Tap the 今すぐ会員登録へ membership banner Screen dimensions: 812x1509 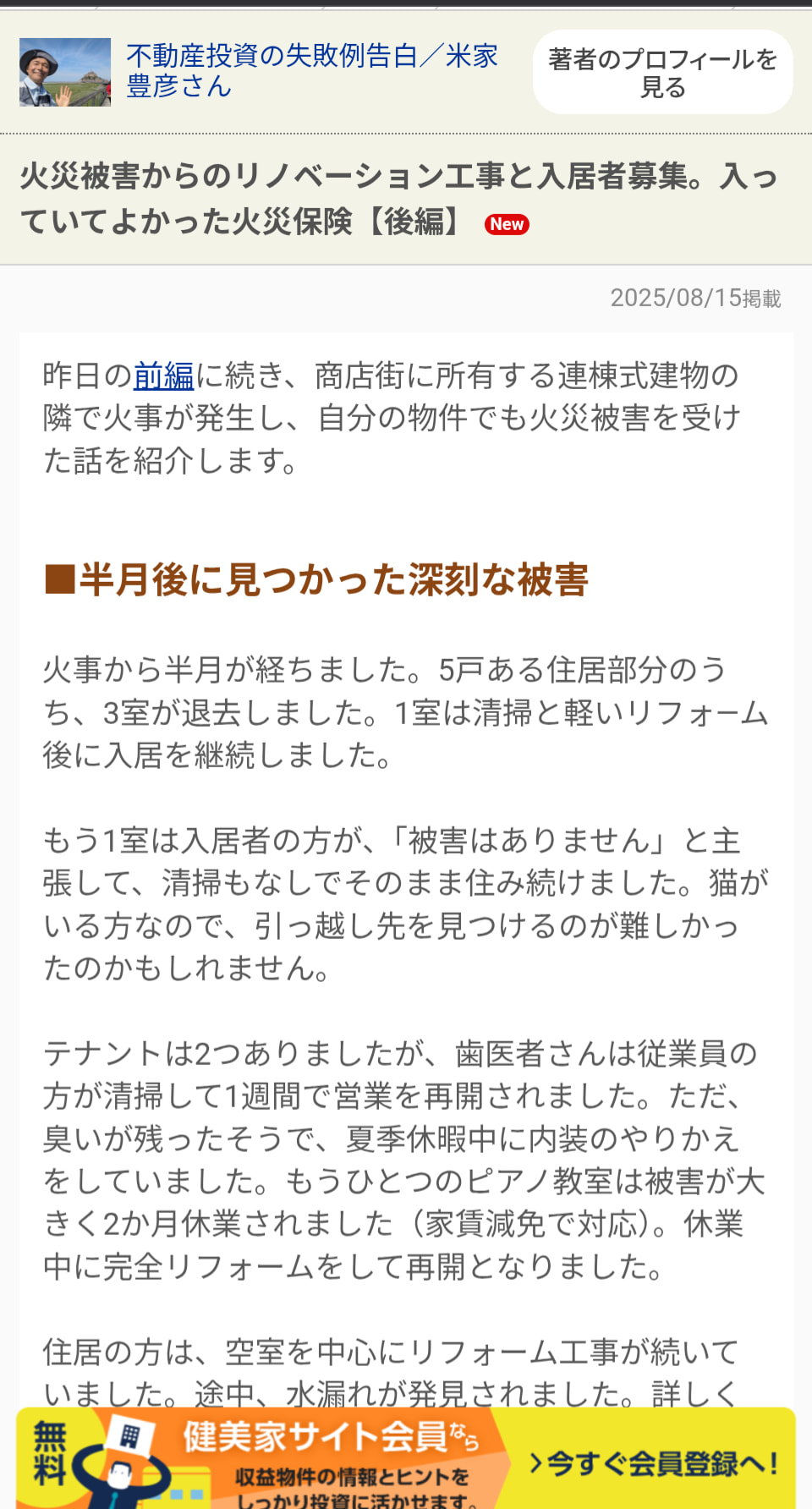653,1462
